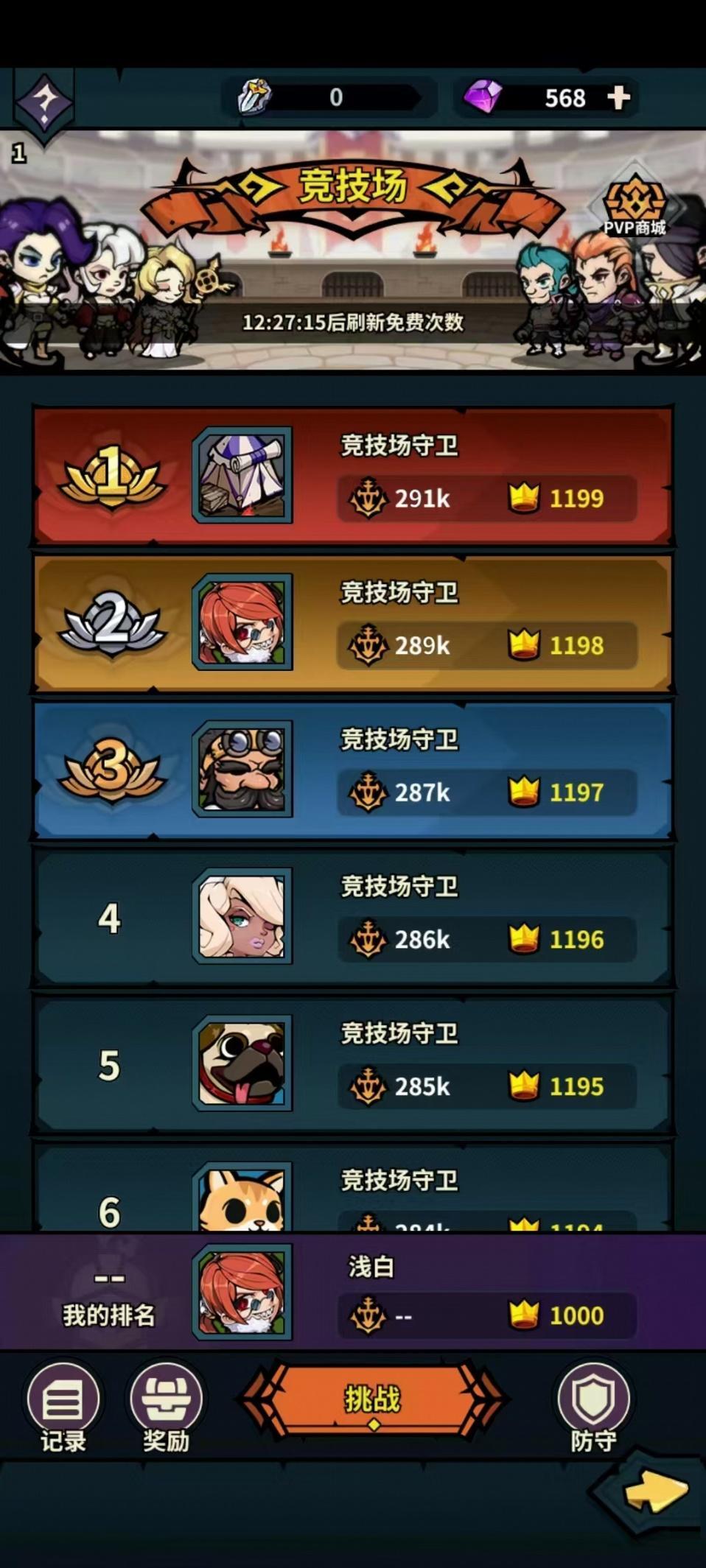Click the sword fragment currency icon
This screenshot has width=706, height=1568.
254,96
